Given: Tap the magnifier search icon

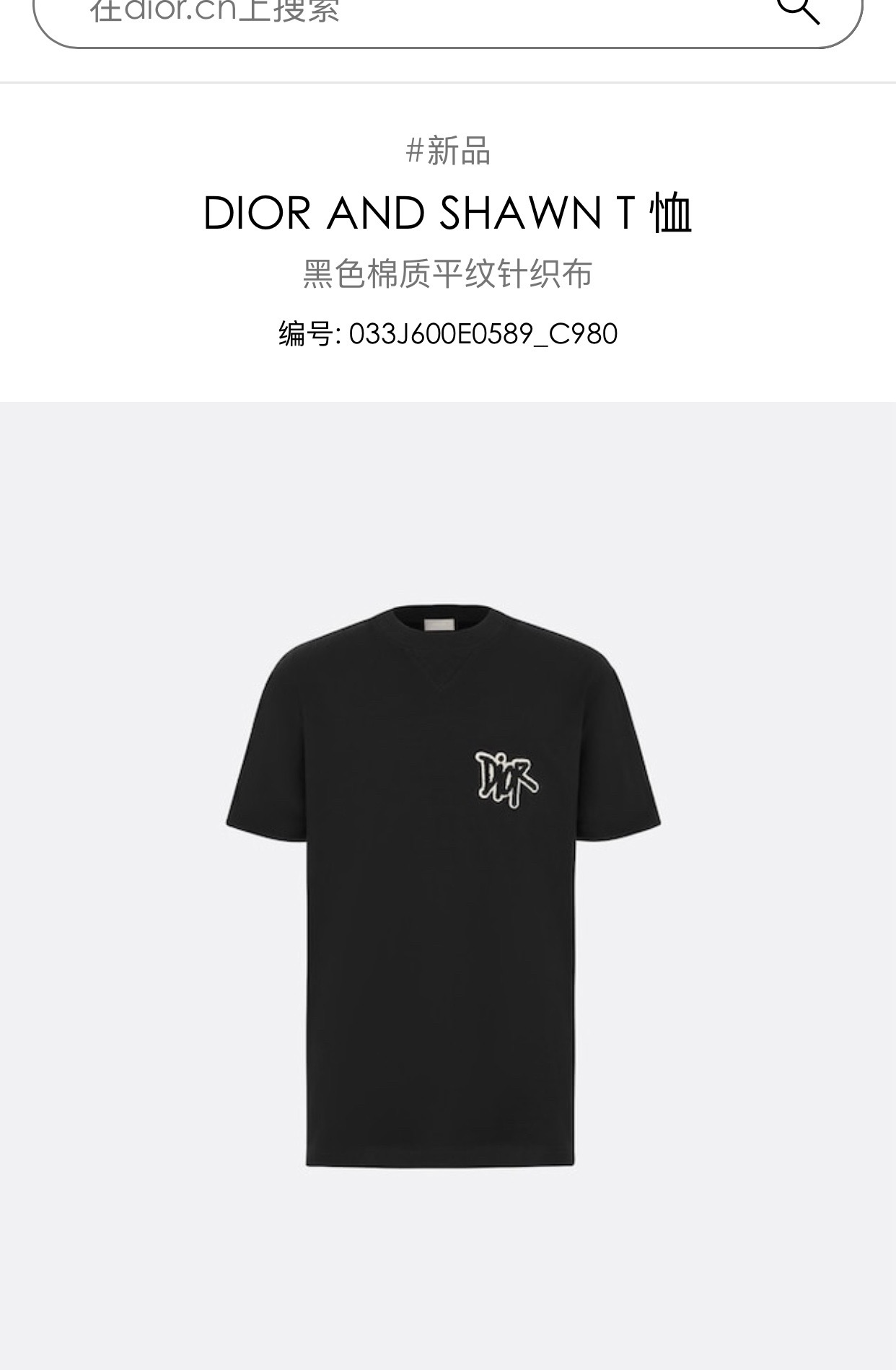Looking at the screenshot, I should [x=798, y=10].
